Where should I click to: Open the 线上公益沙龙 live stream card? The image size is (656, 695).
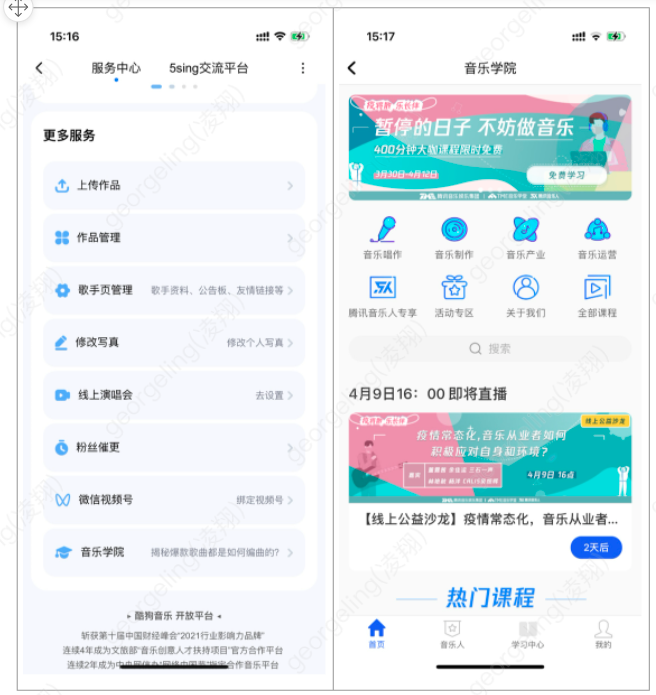coord(490,458)
